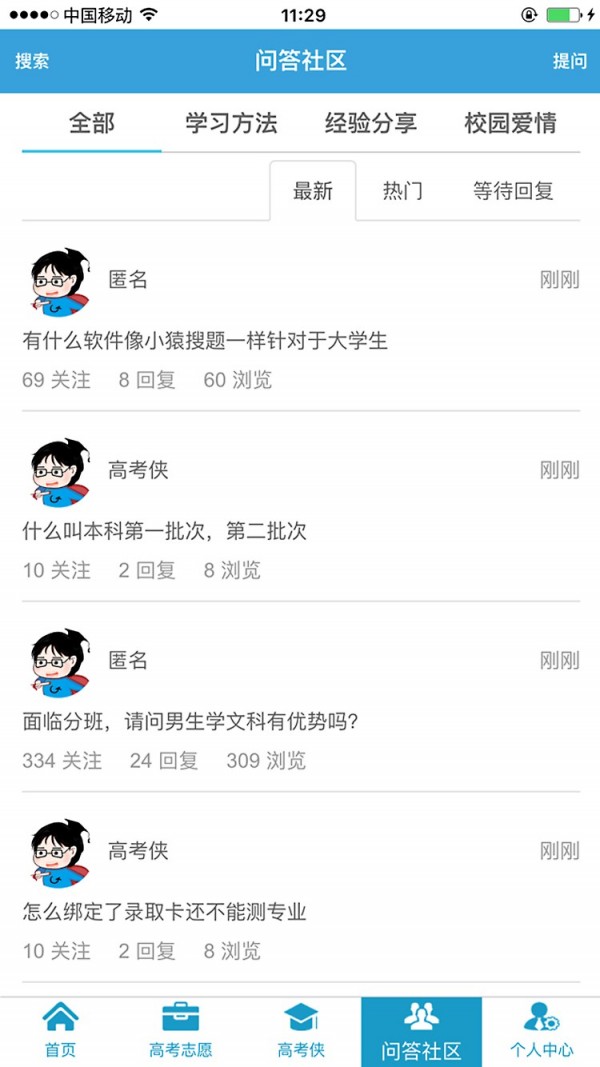The height and width of the screenshot is (1067, 600).
Task: Switch to the 学习方法 category tab
Action: click(231, 124)
